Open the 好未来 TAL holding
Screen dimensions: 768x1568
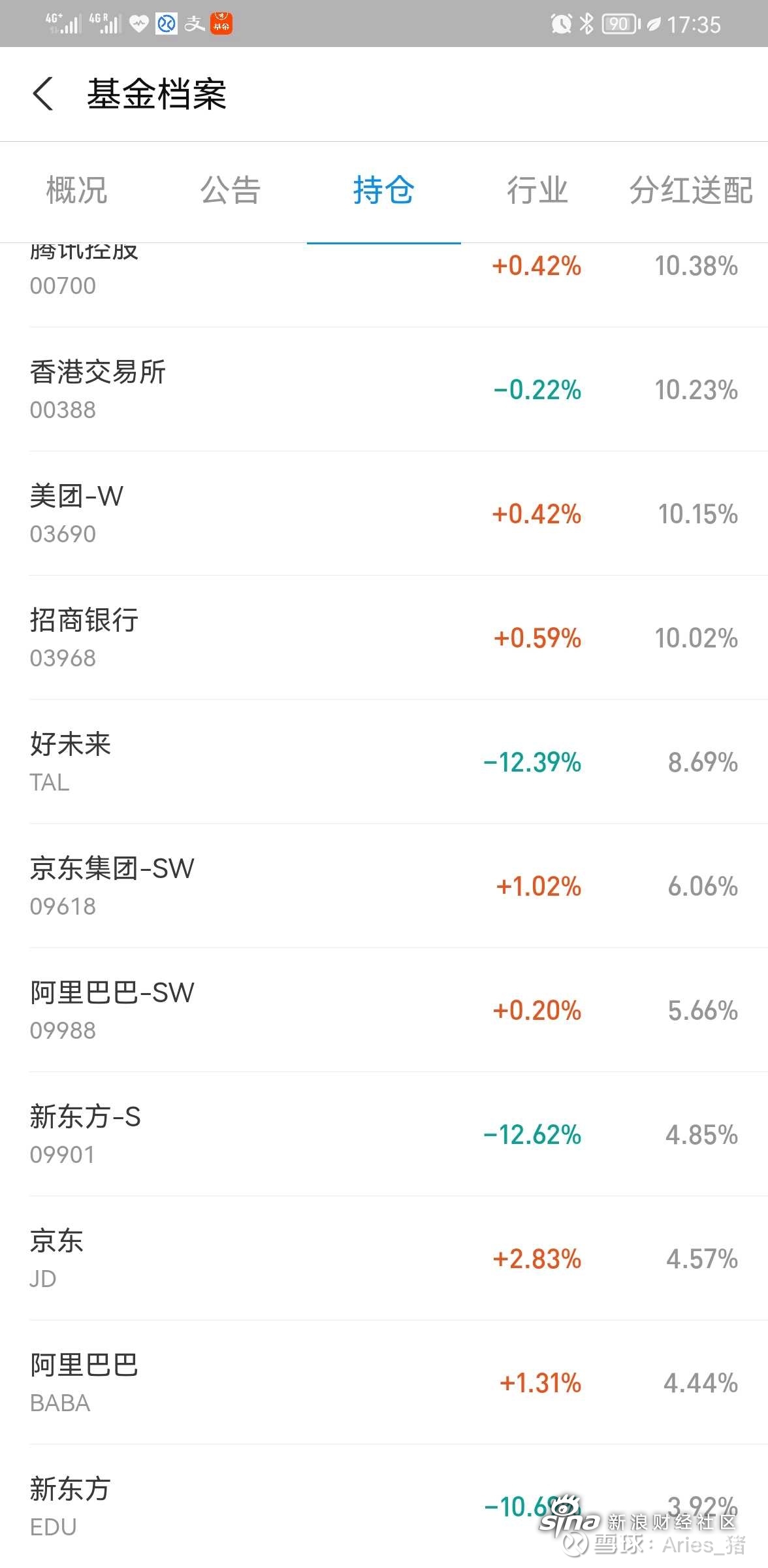[x=384, y=762]
